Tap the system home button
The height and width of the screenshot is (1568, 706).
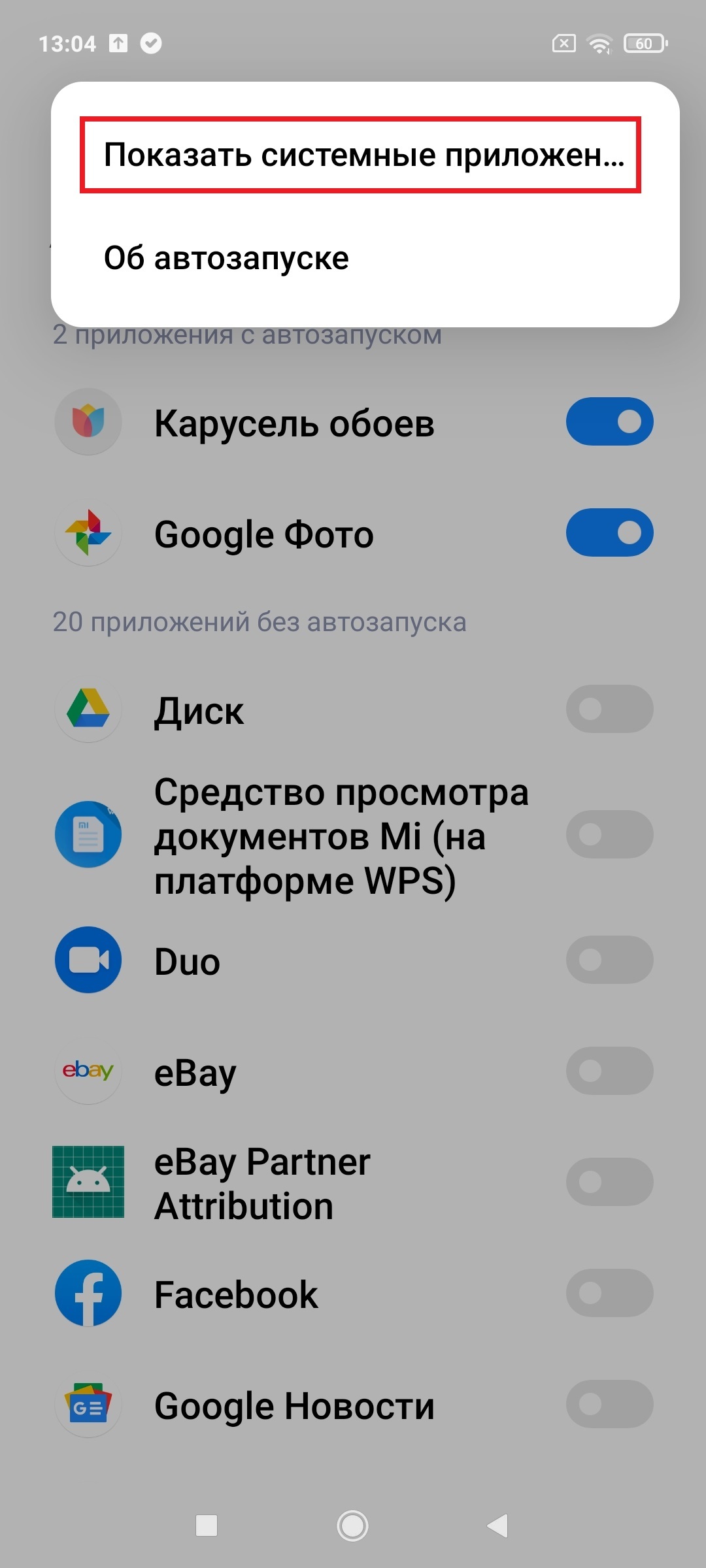tap(352, 1526)
